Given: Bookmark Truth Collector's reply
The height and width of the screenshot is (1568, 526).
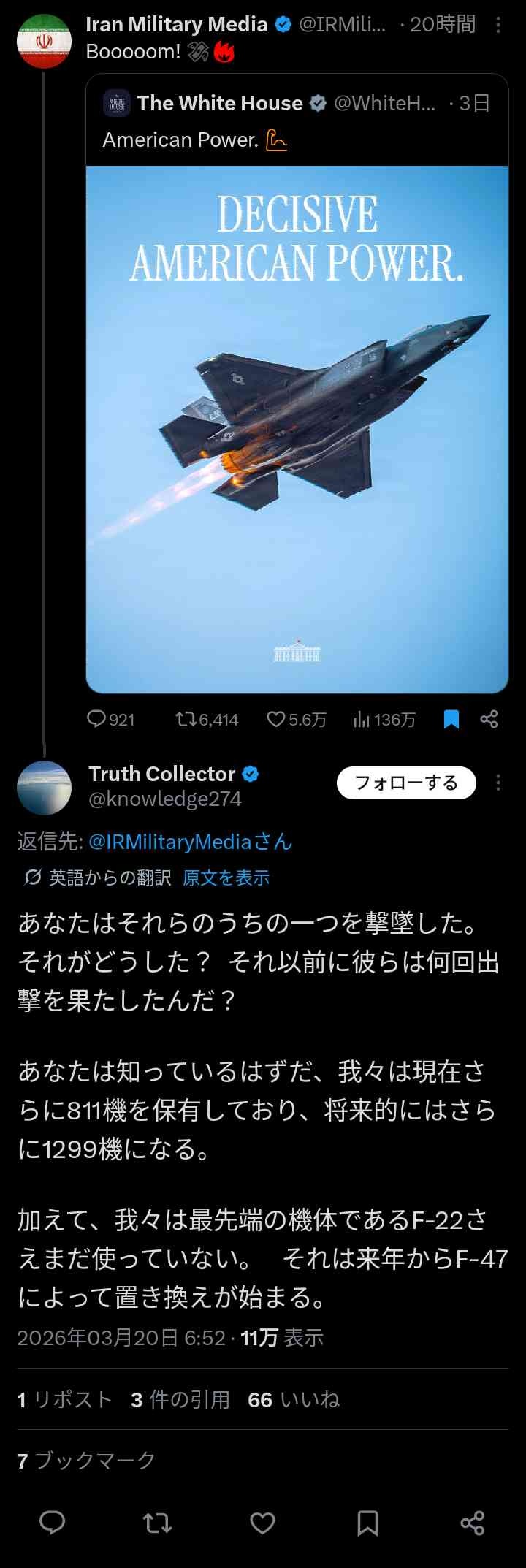Looking at the screenshot, I should click(x=367, y=1523).
